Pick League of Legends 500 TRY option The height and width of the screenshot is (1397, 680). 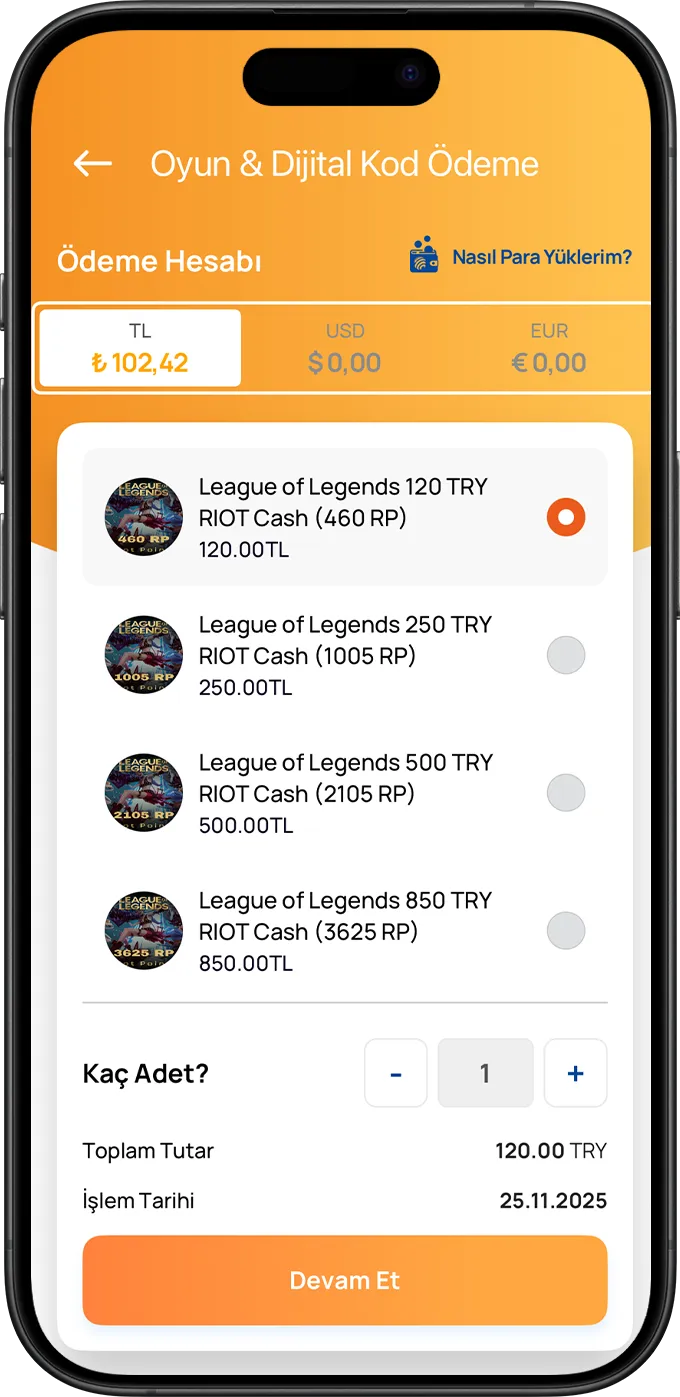[x=565, y=793]
